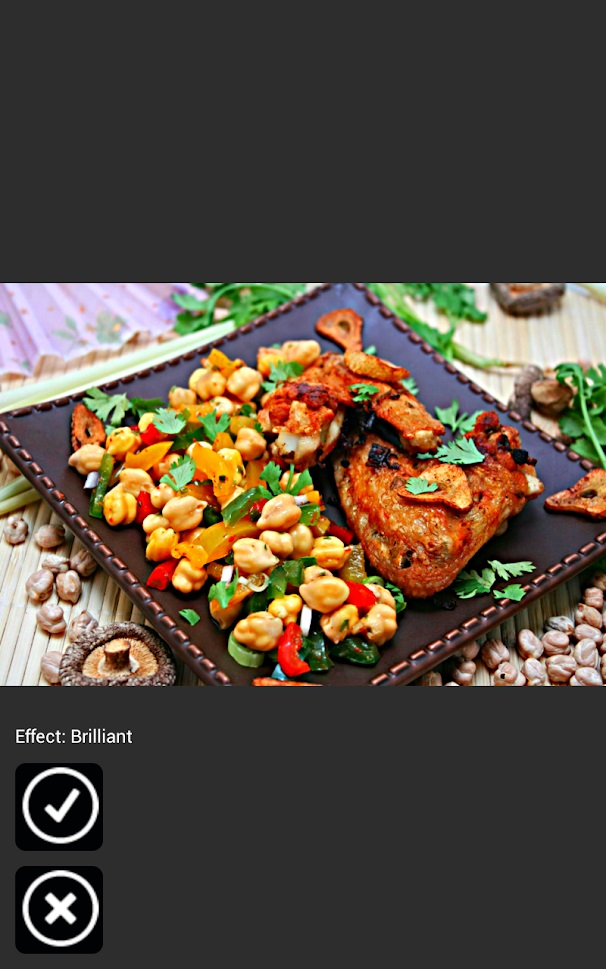Apply the Brilliant effect with the checkmark
The image size is (606, 969).
(59, 807)
